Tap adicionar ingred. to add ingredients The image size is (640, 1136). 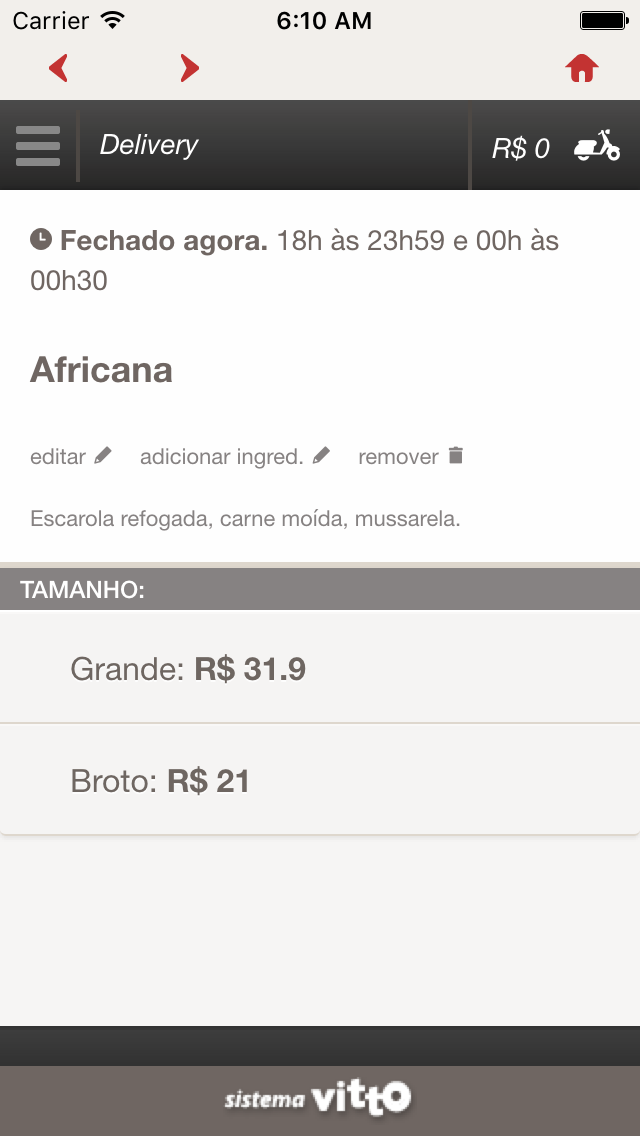[235, 456]
